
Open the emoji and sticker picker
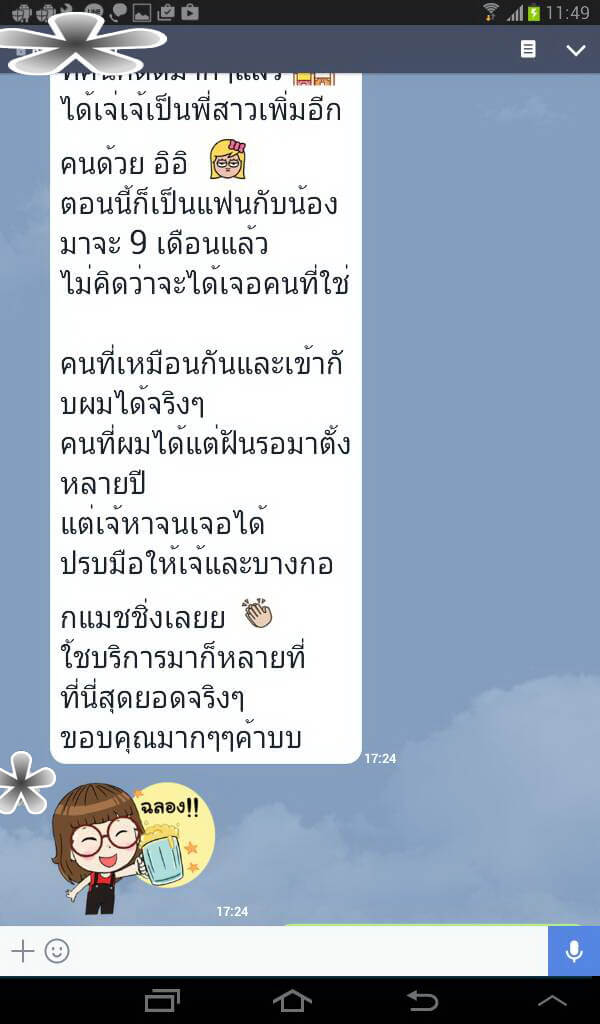[x=57, y=951]
